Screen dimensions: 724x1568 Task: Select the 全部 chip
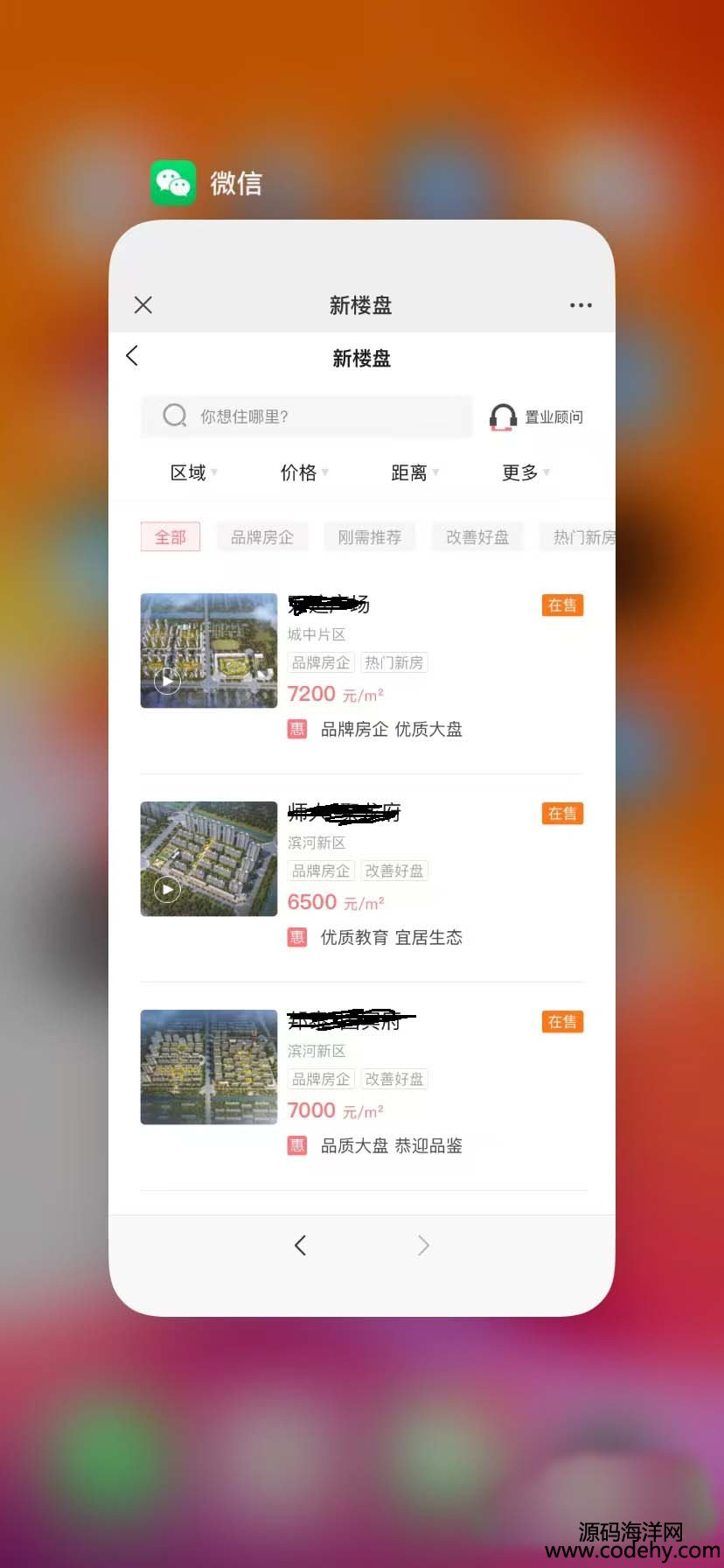171,537
